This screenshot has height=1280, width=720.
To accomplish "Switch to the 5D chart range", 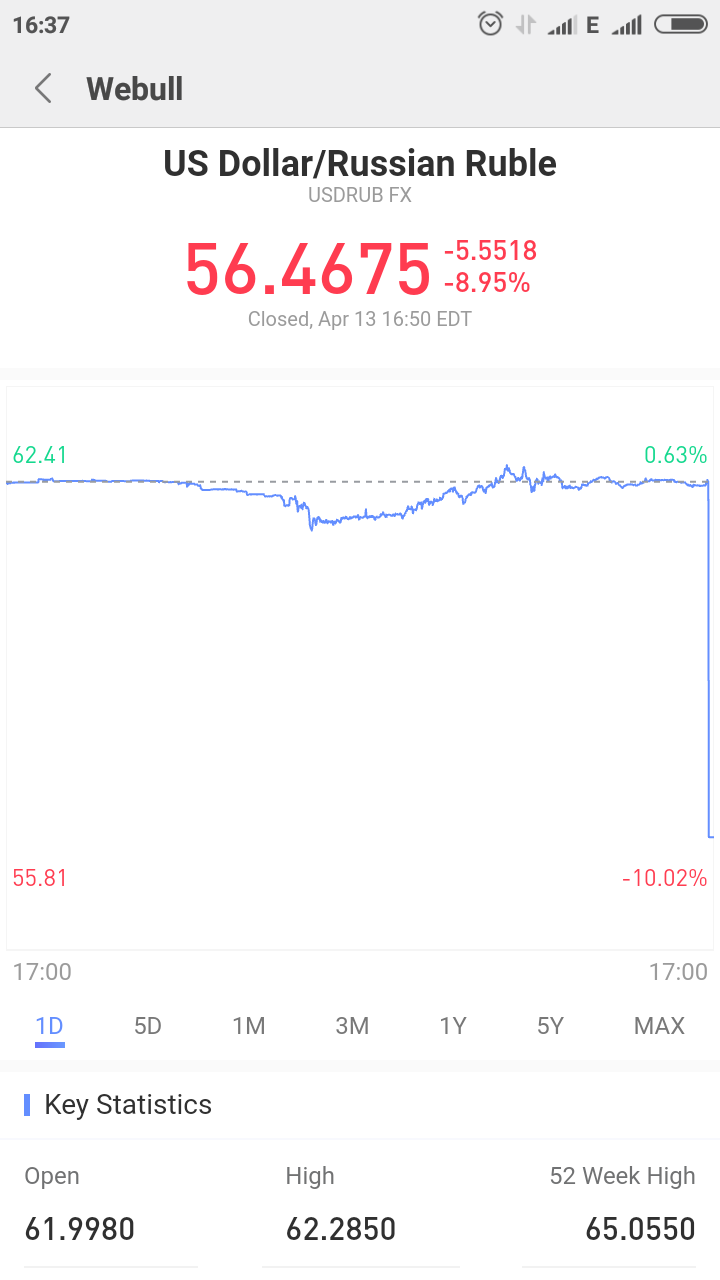I will 148,1026.
